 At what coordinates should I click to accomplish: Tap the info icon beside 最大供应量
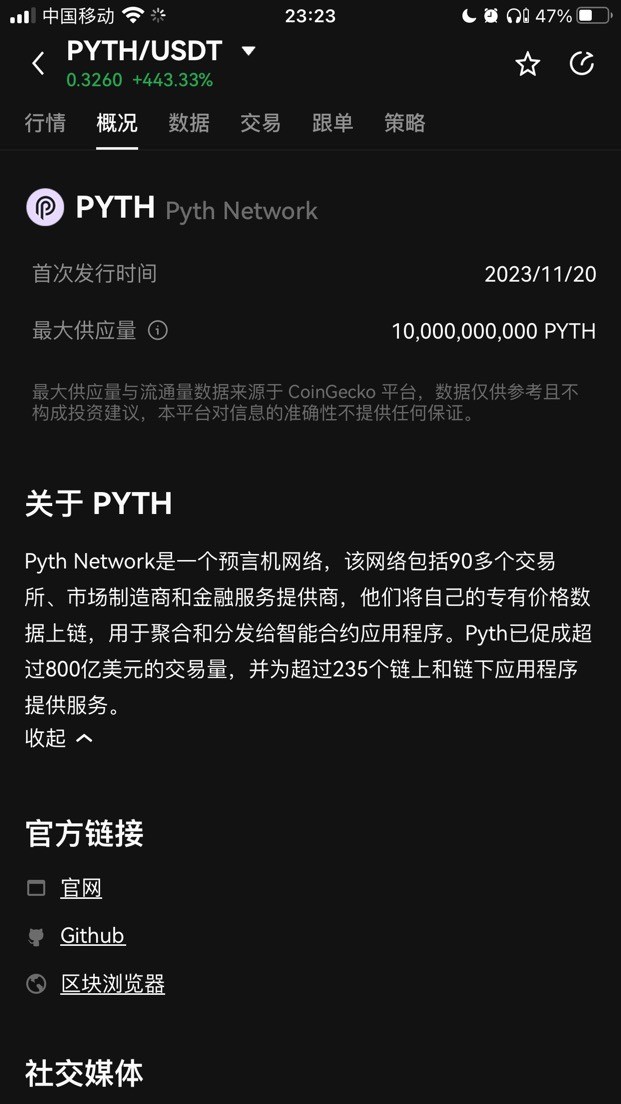(158, 330)
